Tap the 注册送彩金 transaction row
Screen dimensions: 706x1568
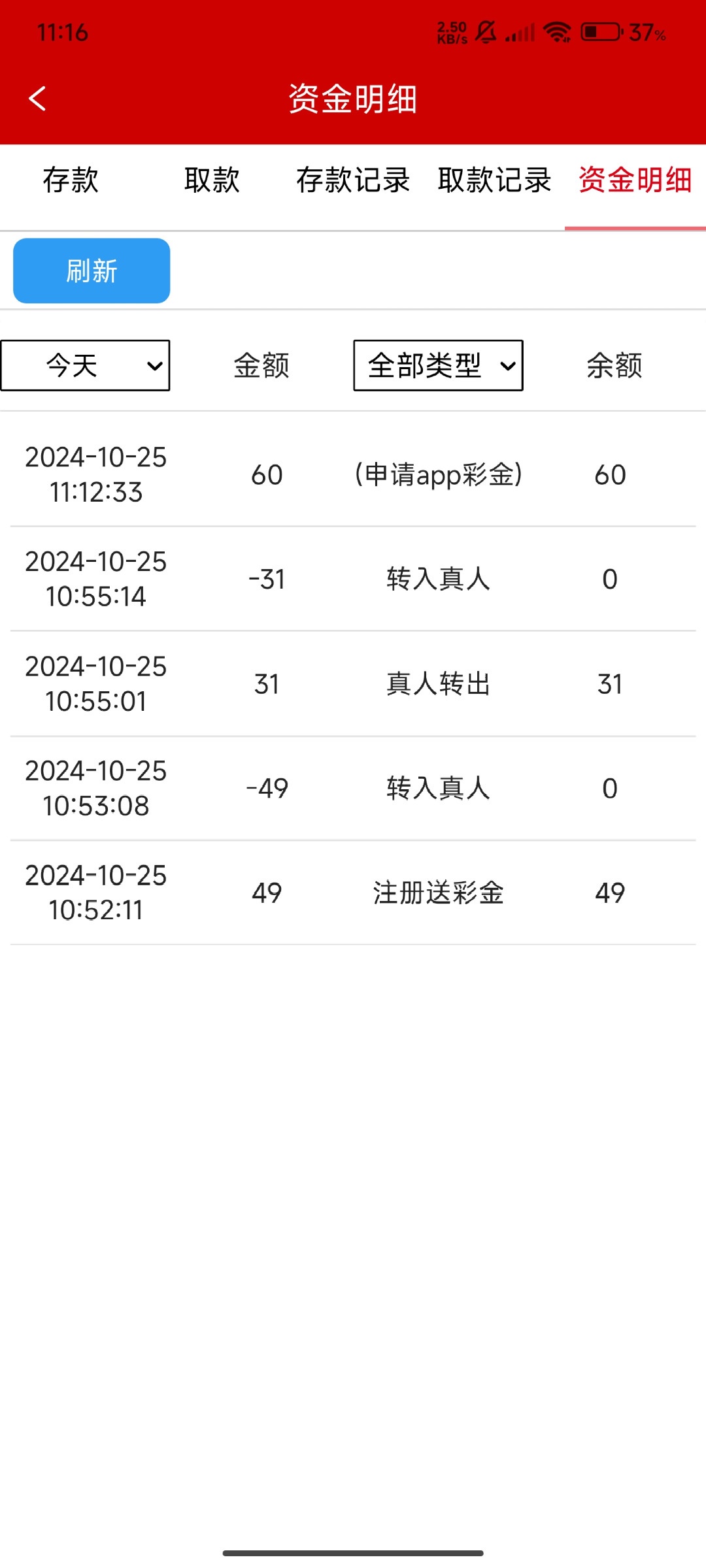point(353,892)
